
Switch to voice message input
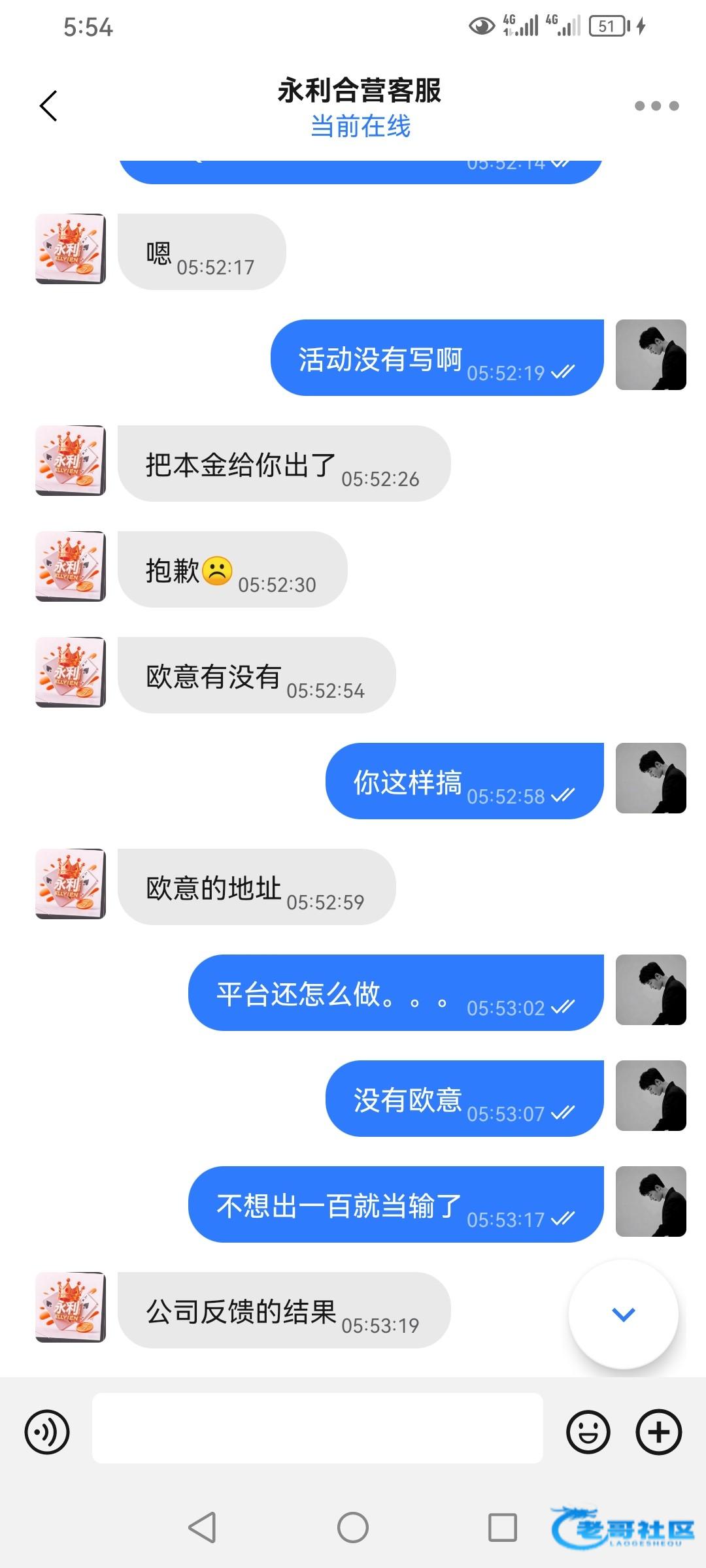[x=47, y=1432]
